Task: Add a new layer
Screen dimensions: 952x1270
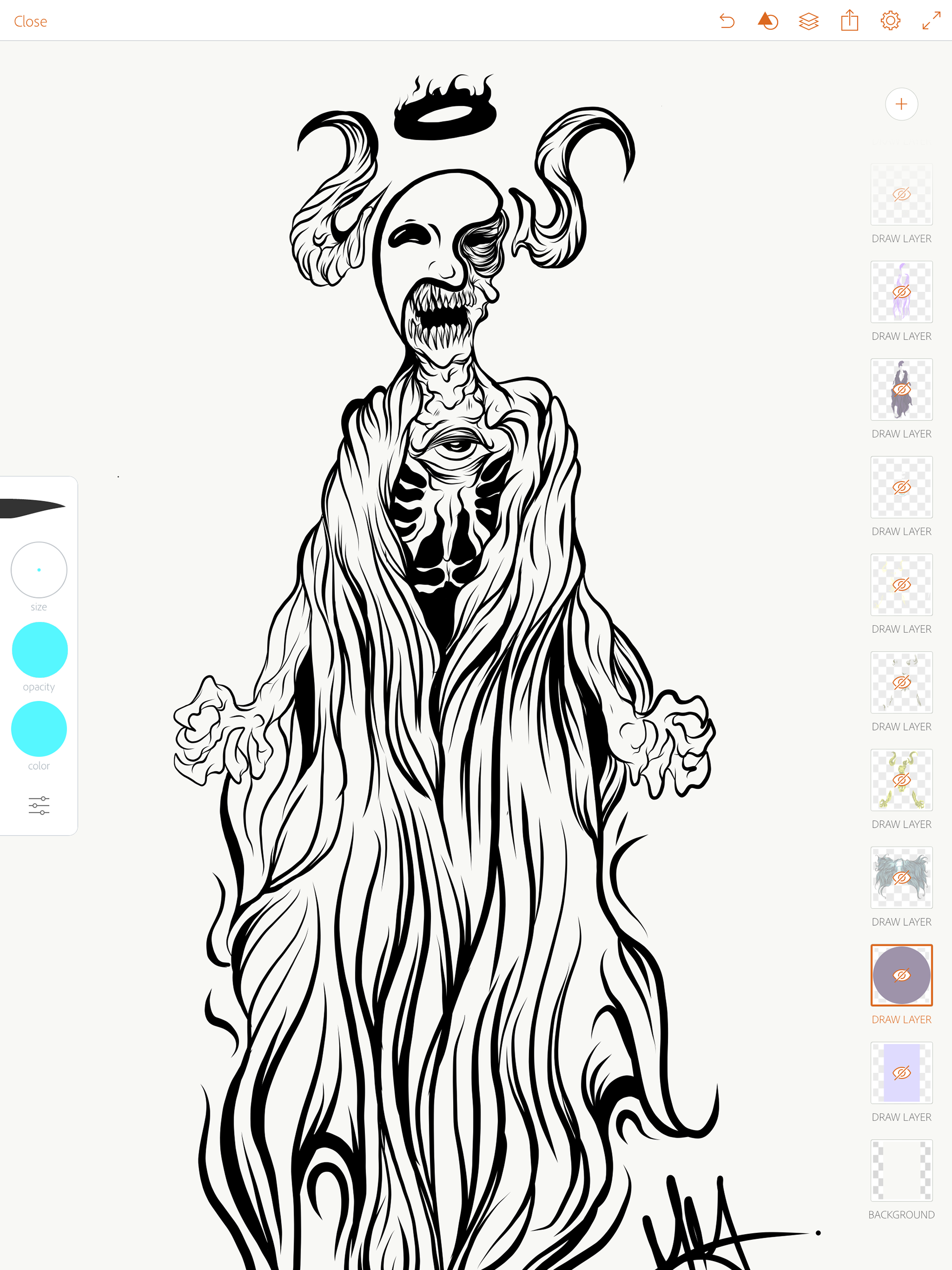Action: (901, 104)
